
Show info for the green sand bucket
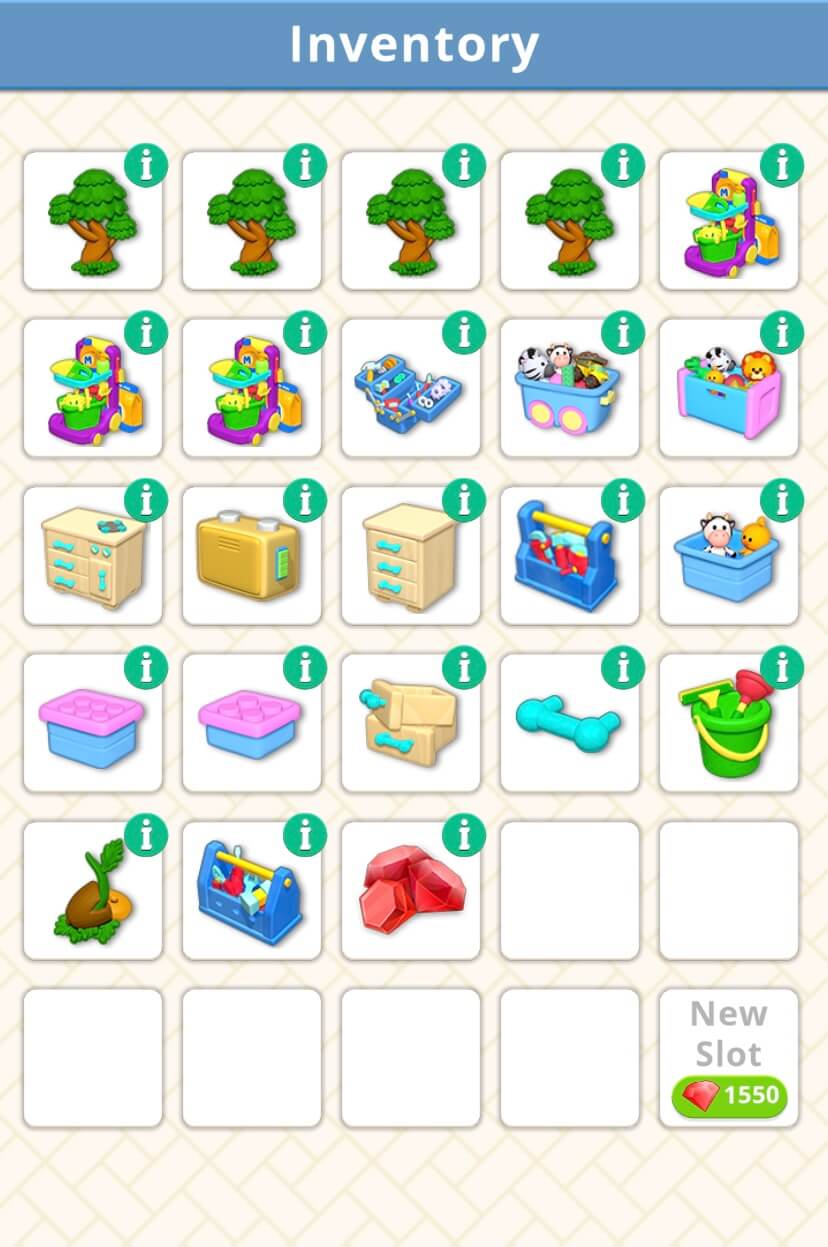pos(782,666)
